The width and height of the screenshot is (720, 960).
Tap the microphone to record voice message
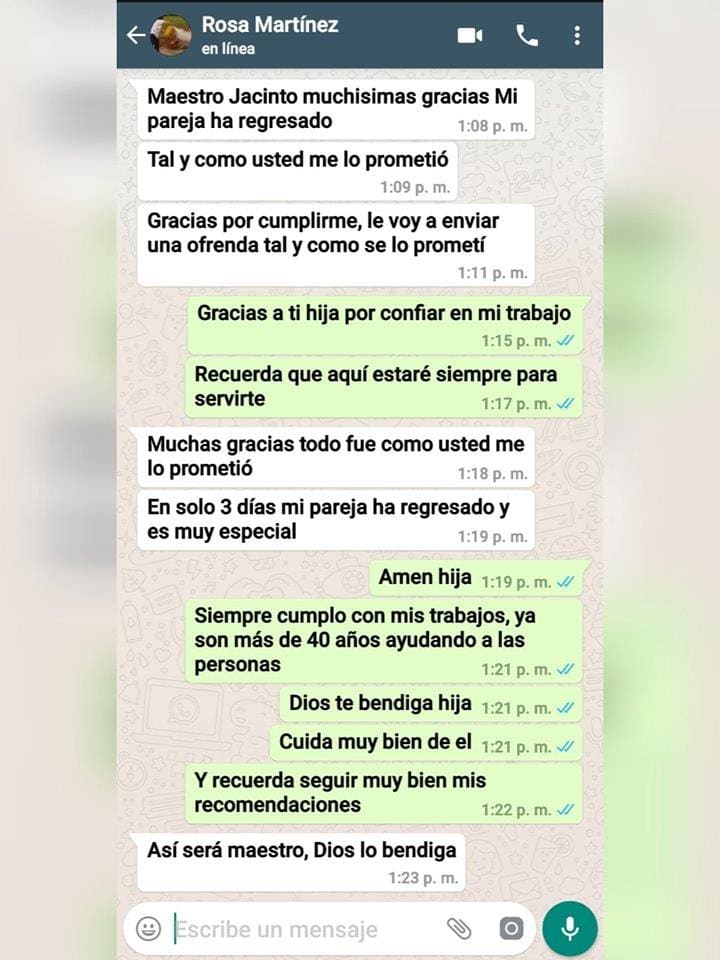pos(570,929)
